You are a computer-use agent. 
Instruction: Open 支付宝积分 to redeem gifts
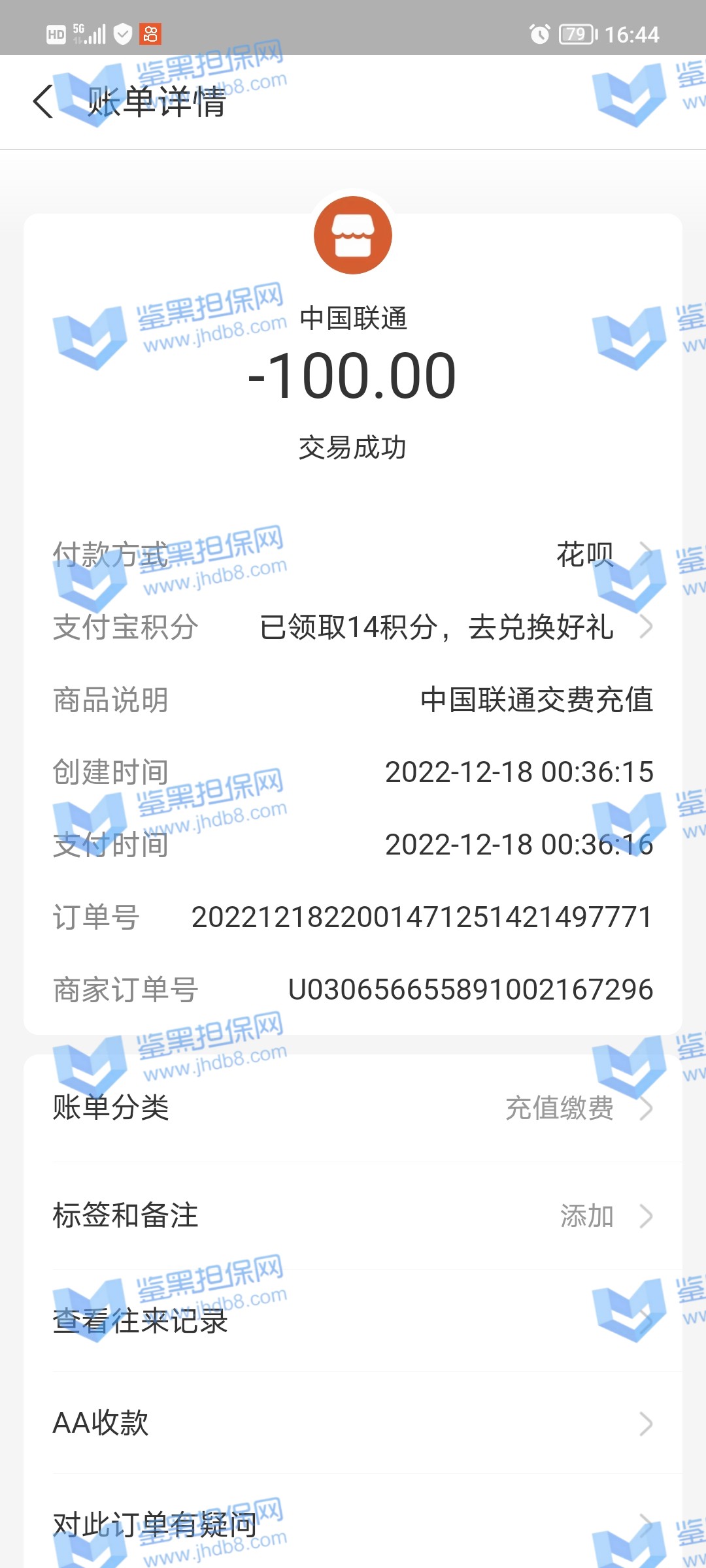(x=437, y=627)
